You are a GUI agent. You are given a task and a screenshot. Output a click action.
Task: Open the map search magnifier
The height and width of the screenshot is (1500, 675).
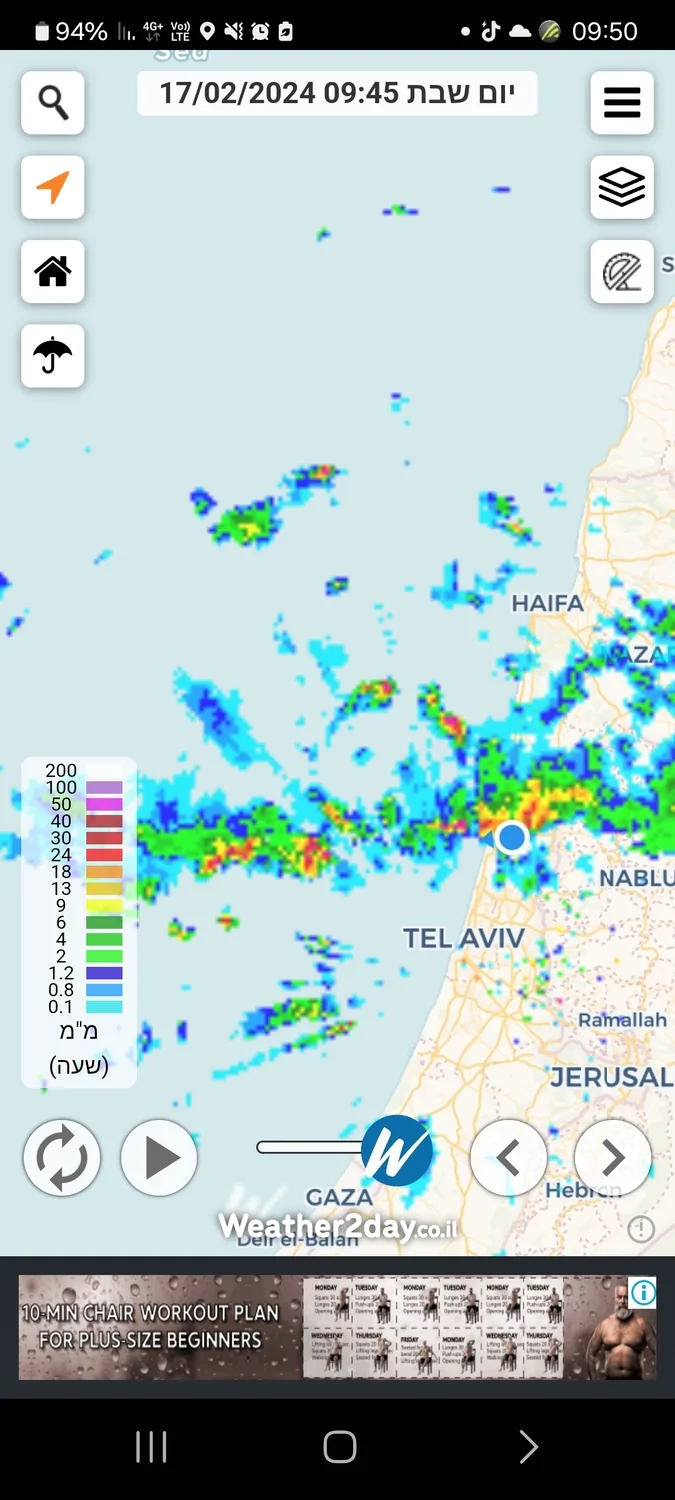click(x=53, y=102)
